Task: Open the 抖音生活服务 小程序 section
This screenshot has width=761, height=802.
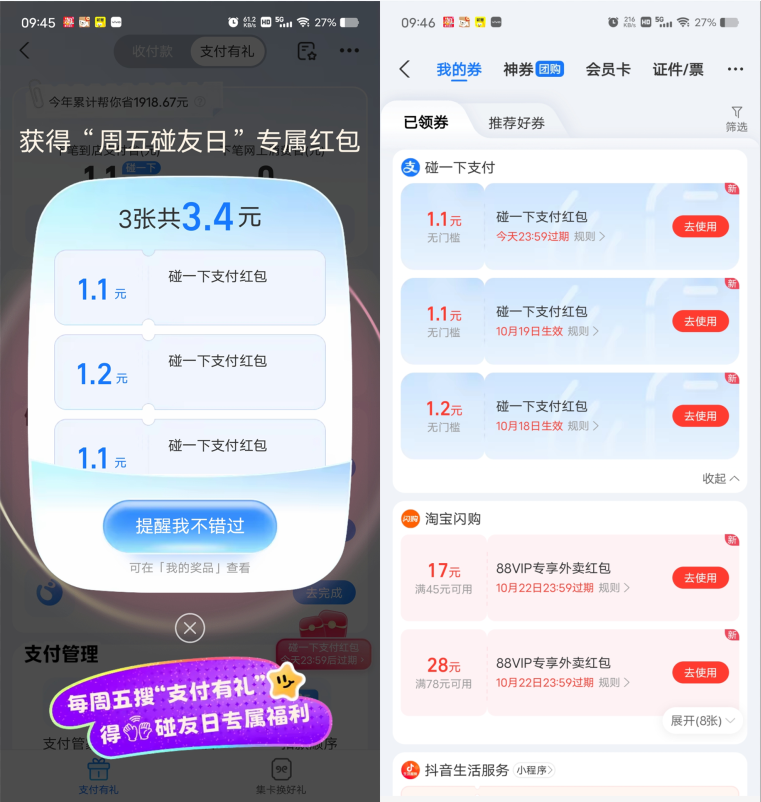Action: 480,770
